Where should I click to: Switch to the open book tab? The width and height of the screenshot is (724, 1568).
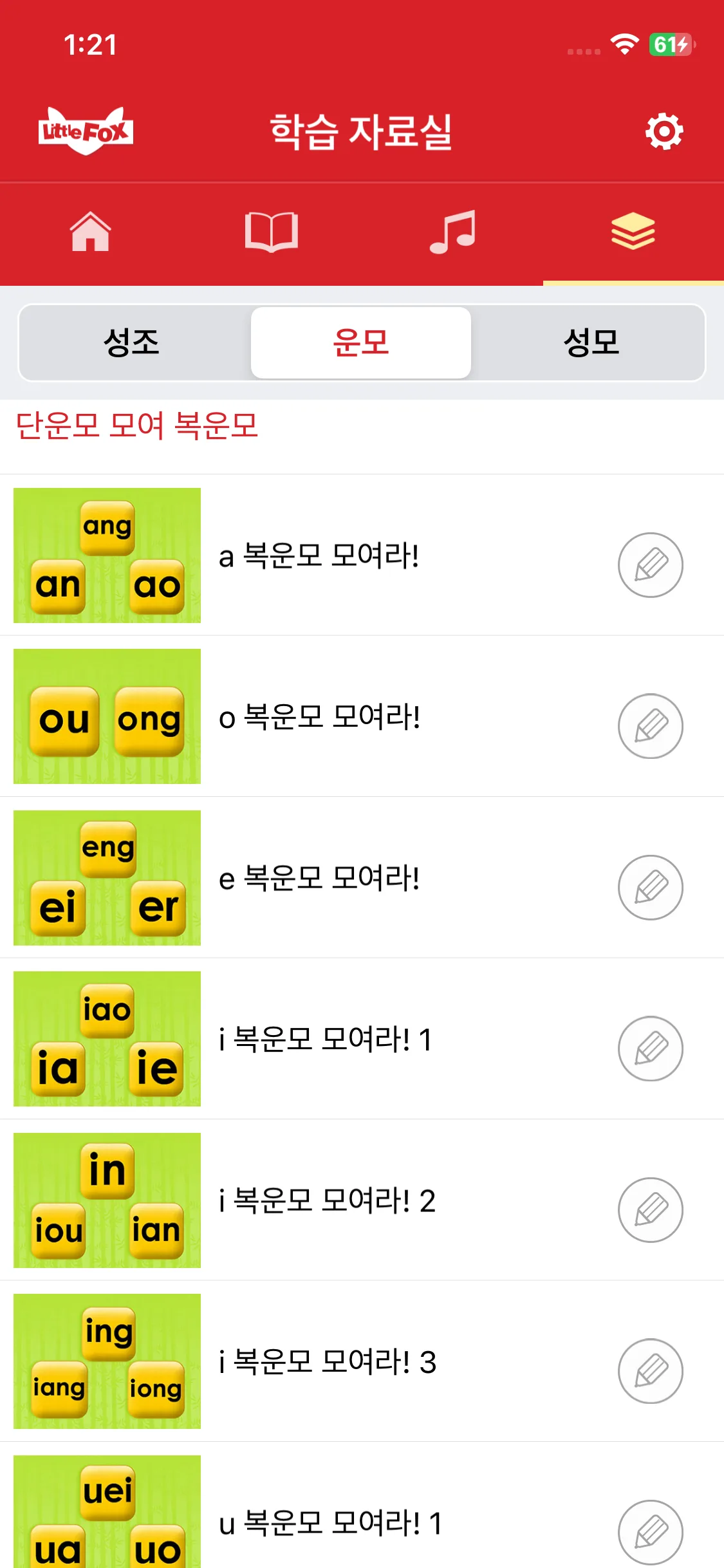click(271, 232)
